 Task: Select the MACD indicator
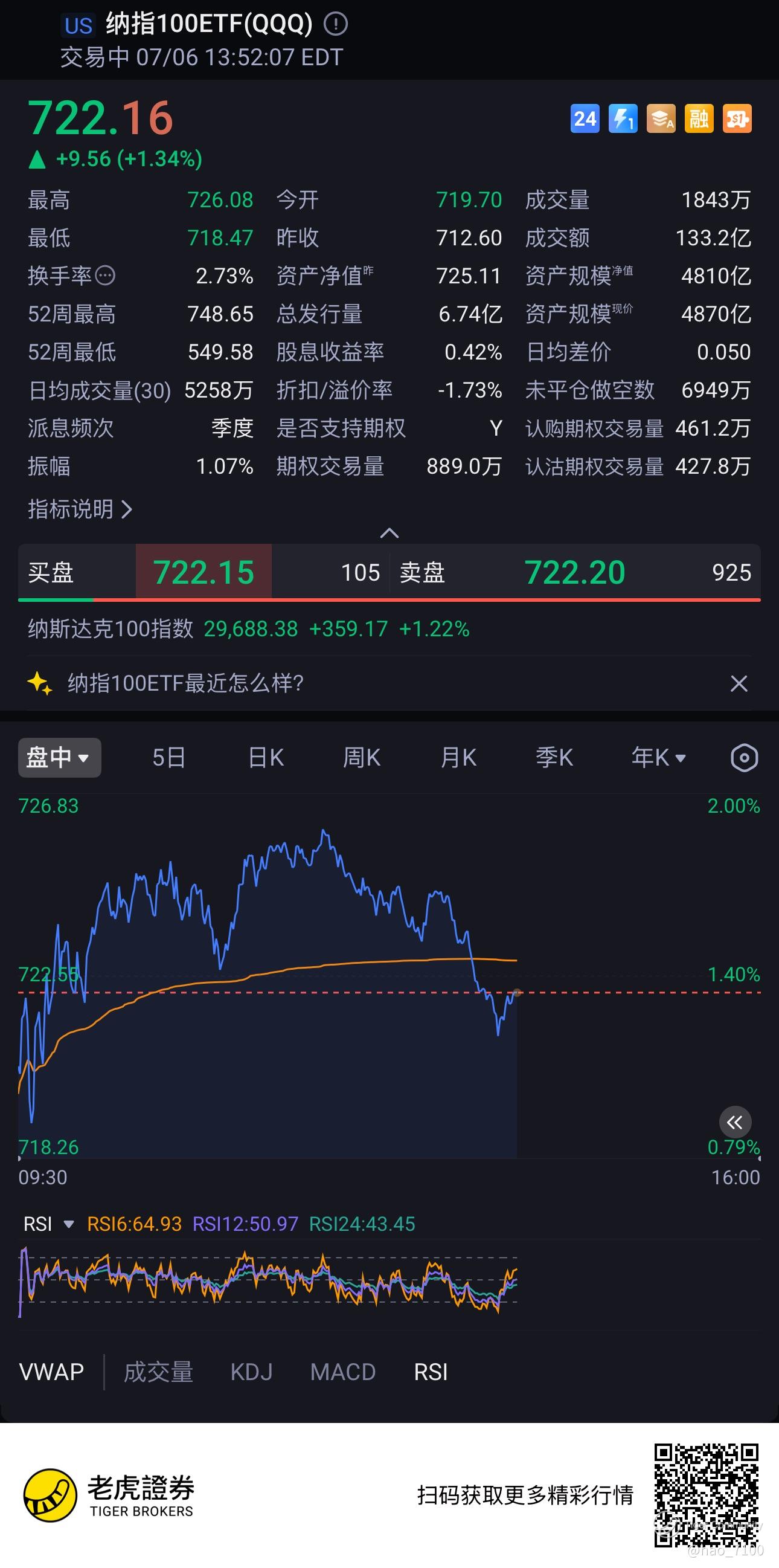point(343,1372)
